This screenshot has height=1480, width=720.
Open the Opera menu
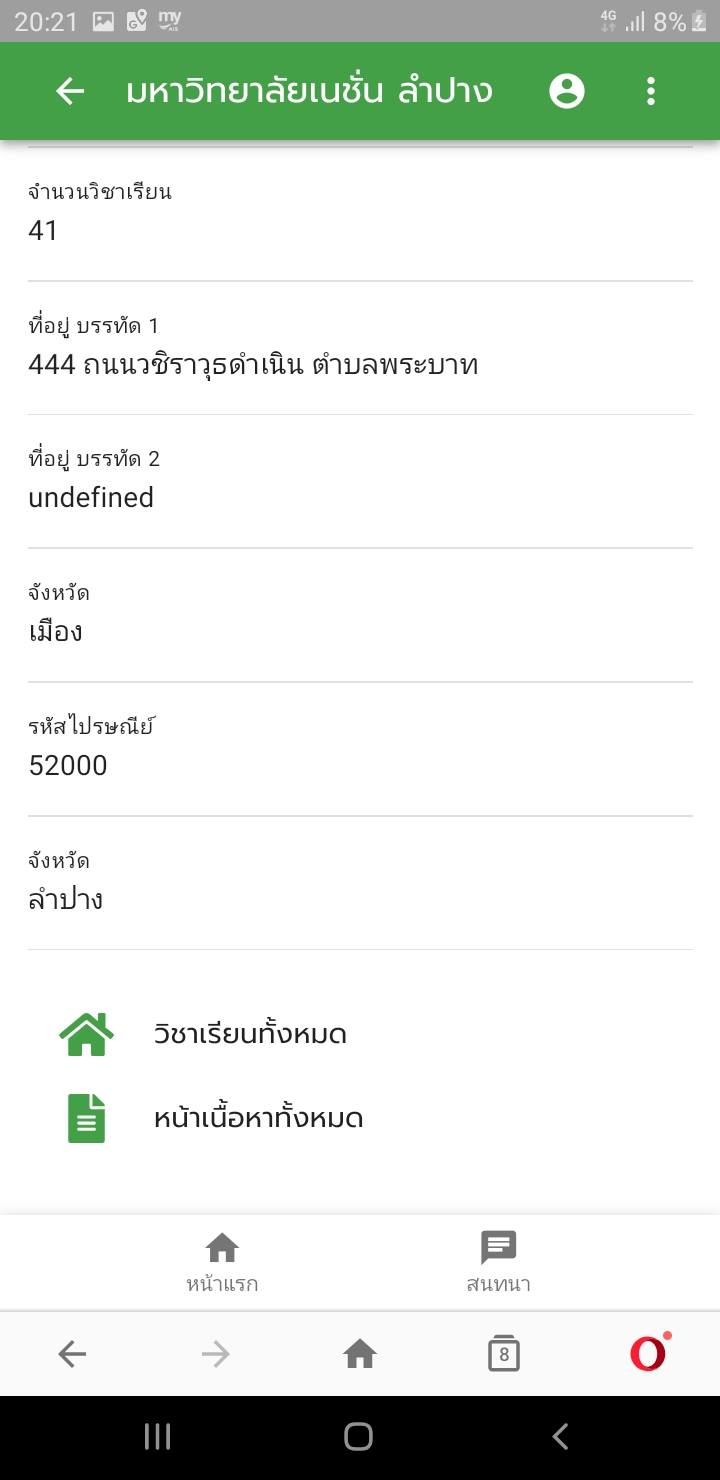click(x=648, y=1354)
